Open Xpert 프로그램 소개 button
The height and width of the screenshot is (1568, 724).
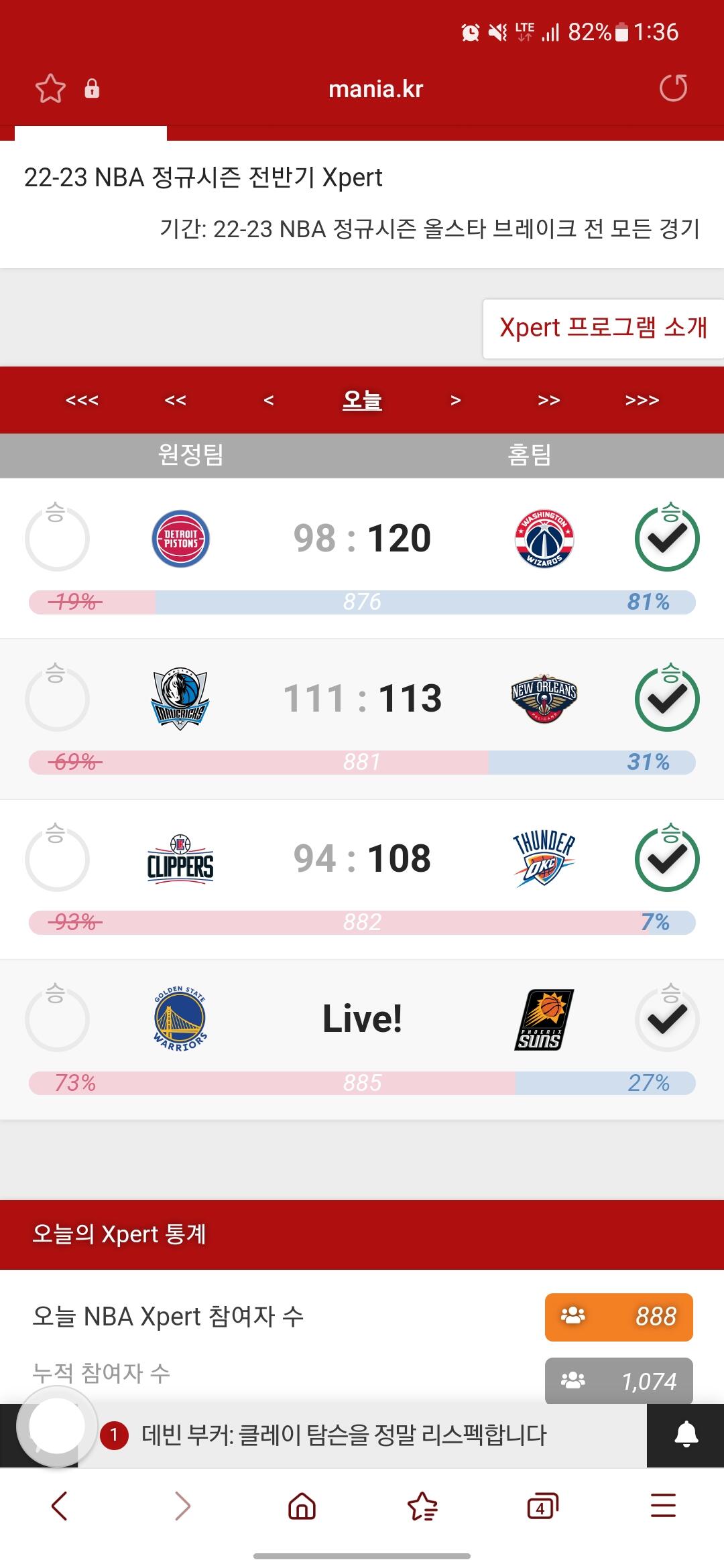pyautogui.click(x=603, y=328)
